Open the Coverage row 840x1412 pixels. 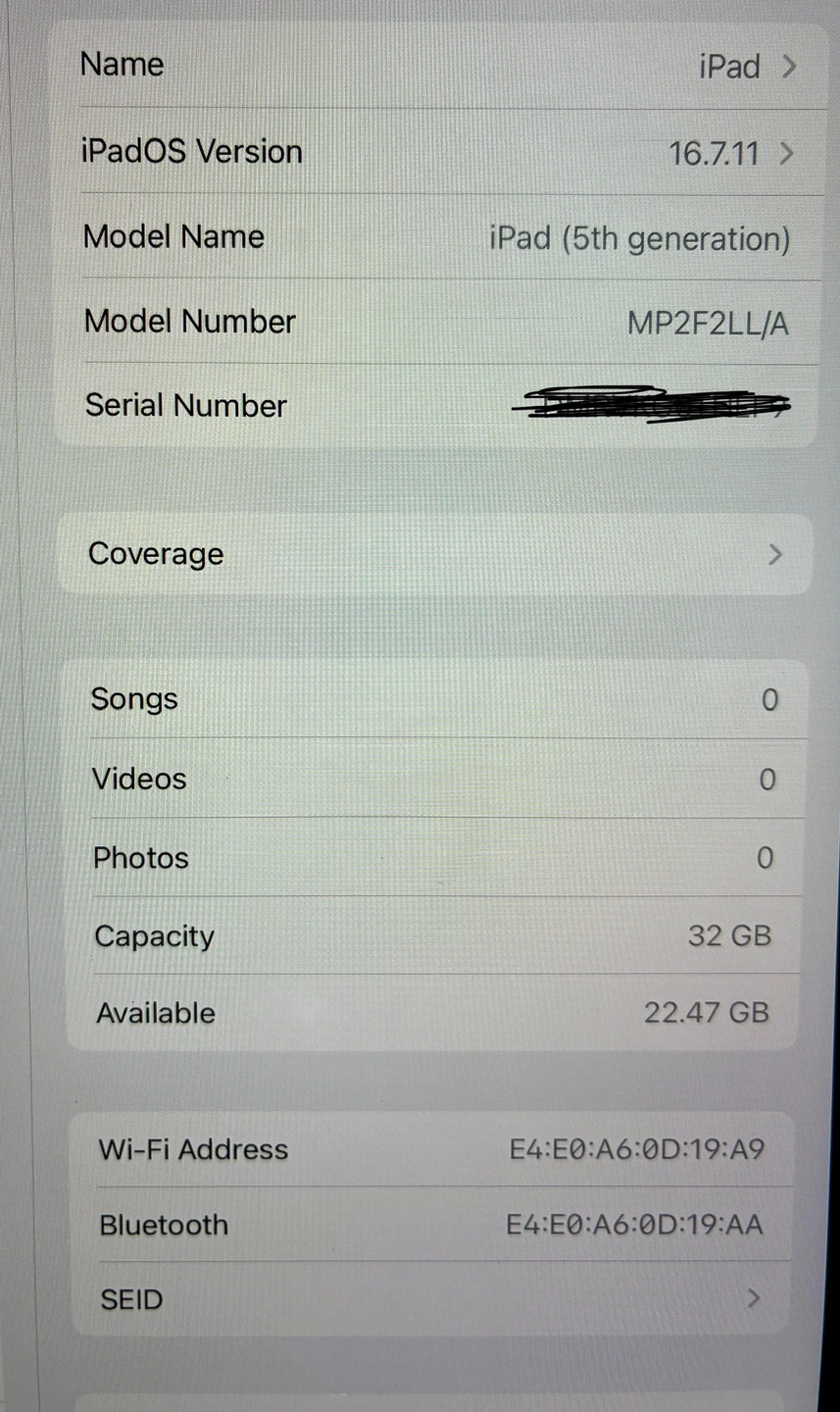(435, 554)
